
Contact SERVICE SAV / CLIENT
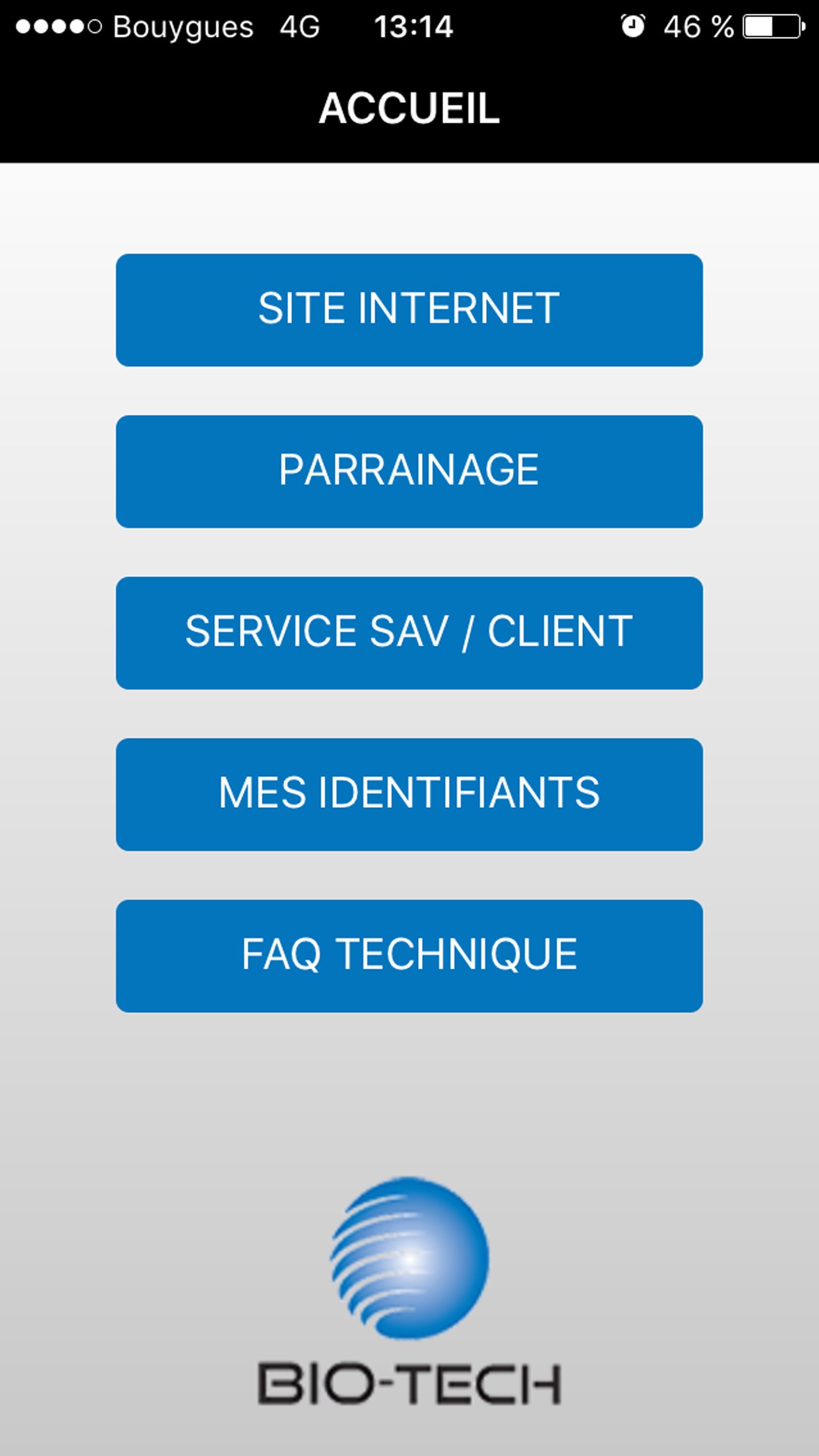(409, 632)
